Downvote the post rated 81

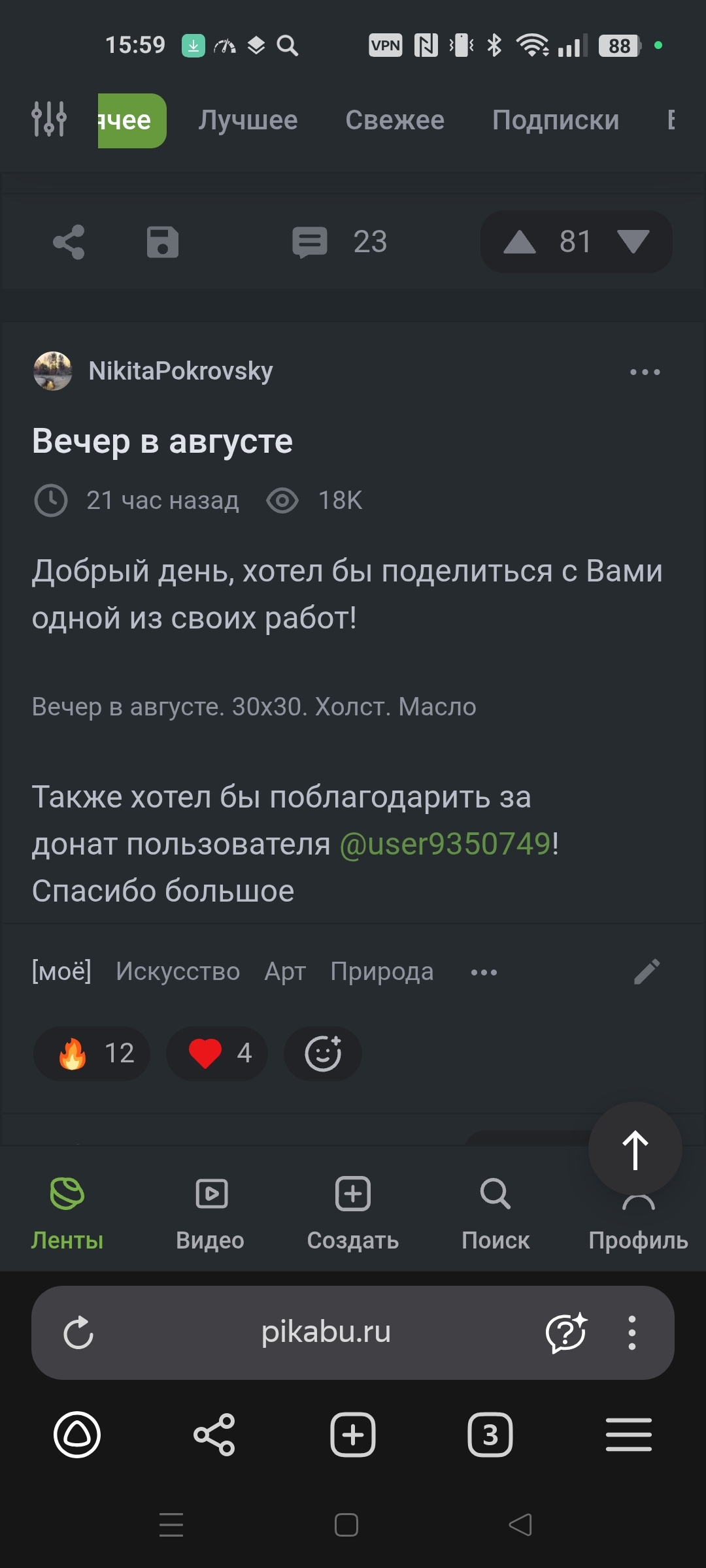point(633,242)
